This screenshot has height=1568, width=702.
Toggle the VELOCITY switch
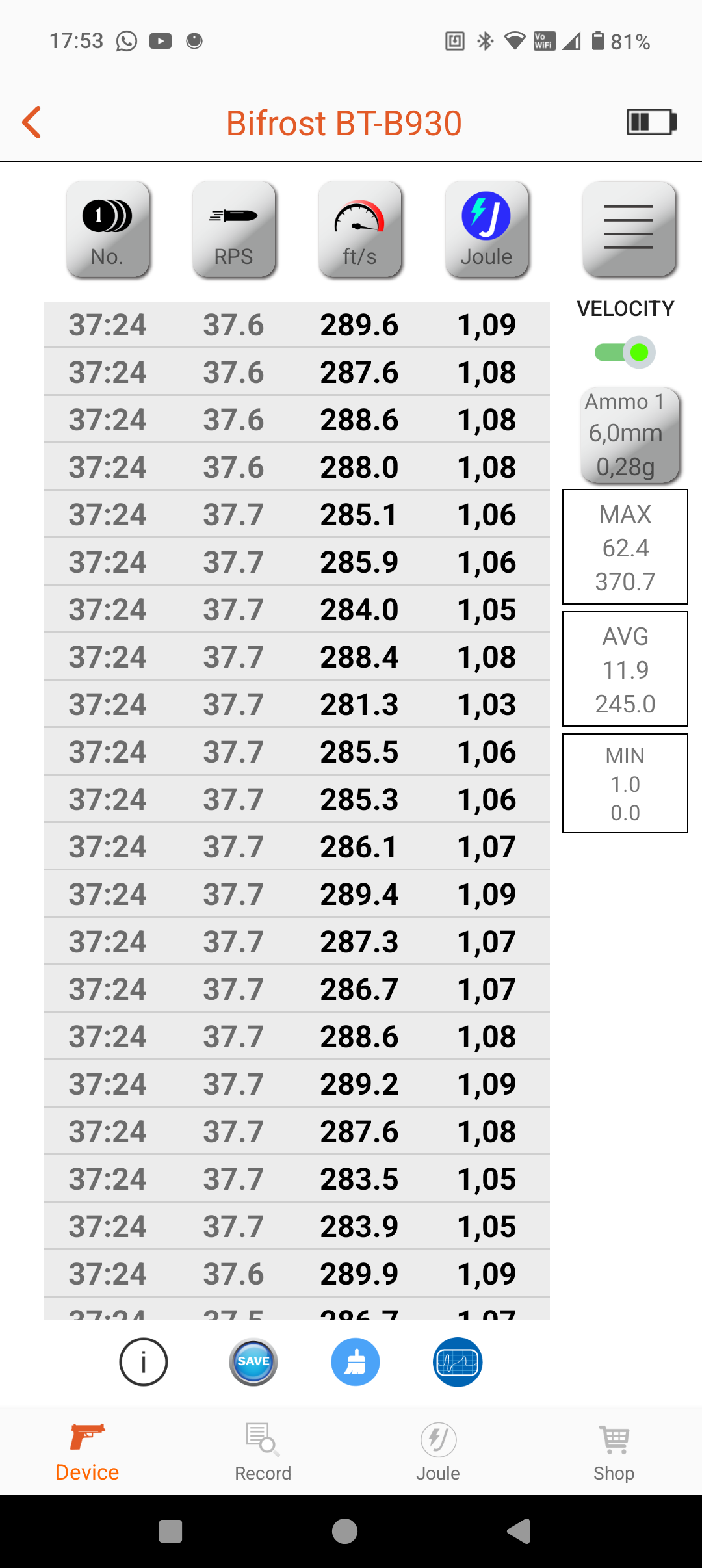click(625, 352)
